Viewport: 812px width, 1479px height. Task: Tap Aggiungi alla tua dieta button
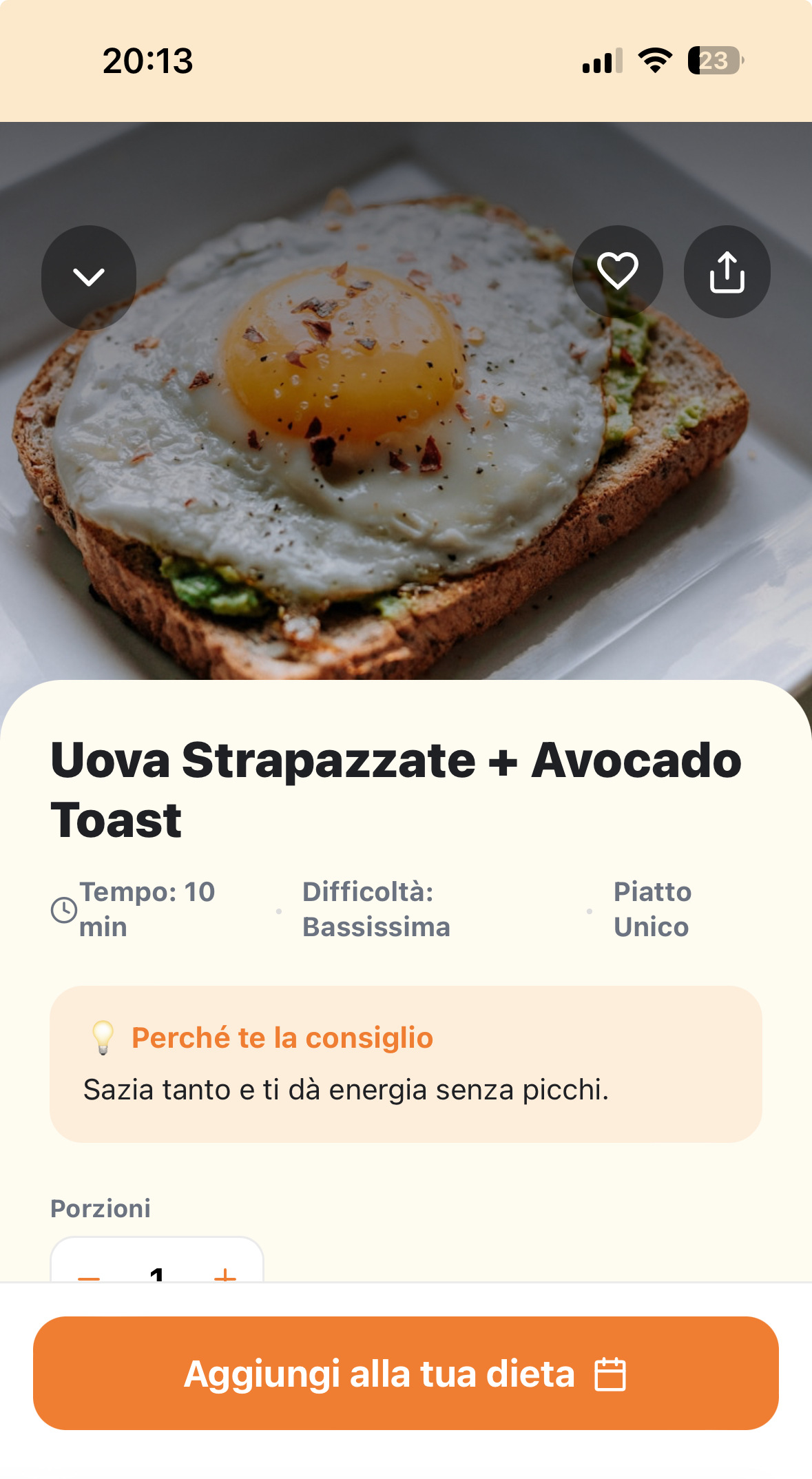406,1374
